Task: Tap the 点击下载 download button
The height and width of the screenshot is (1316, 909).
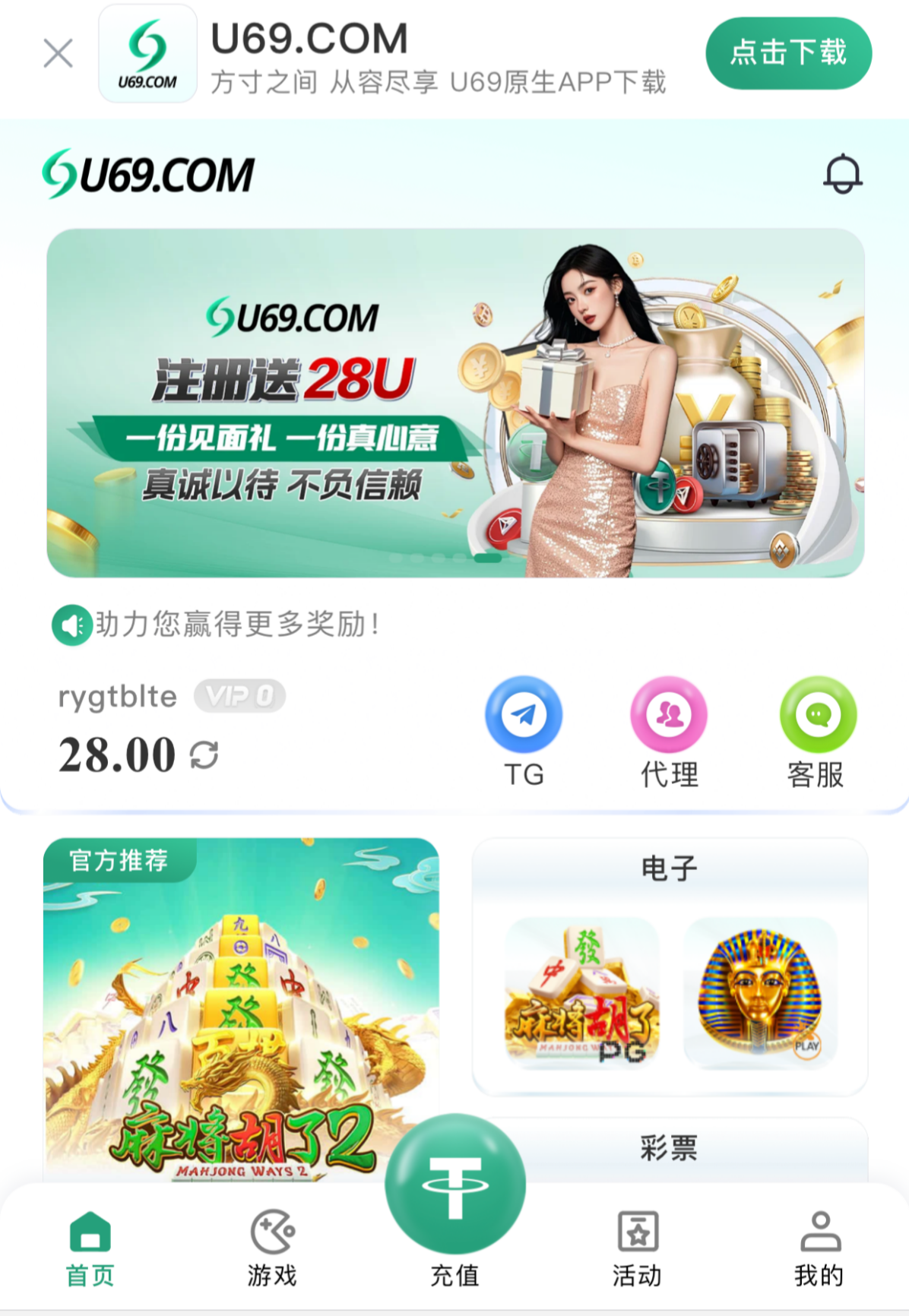Action: pos(788,53)
